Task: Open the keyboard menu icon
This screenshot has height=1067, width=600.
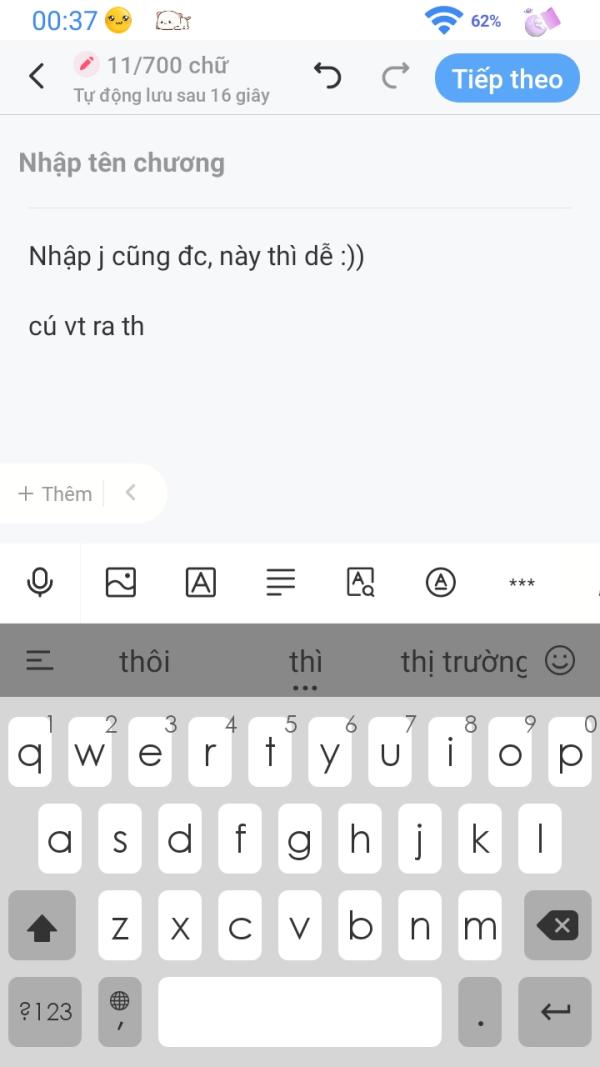Action: click(x=39, y=660)
